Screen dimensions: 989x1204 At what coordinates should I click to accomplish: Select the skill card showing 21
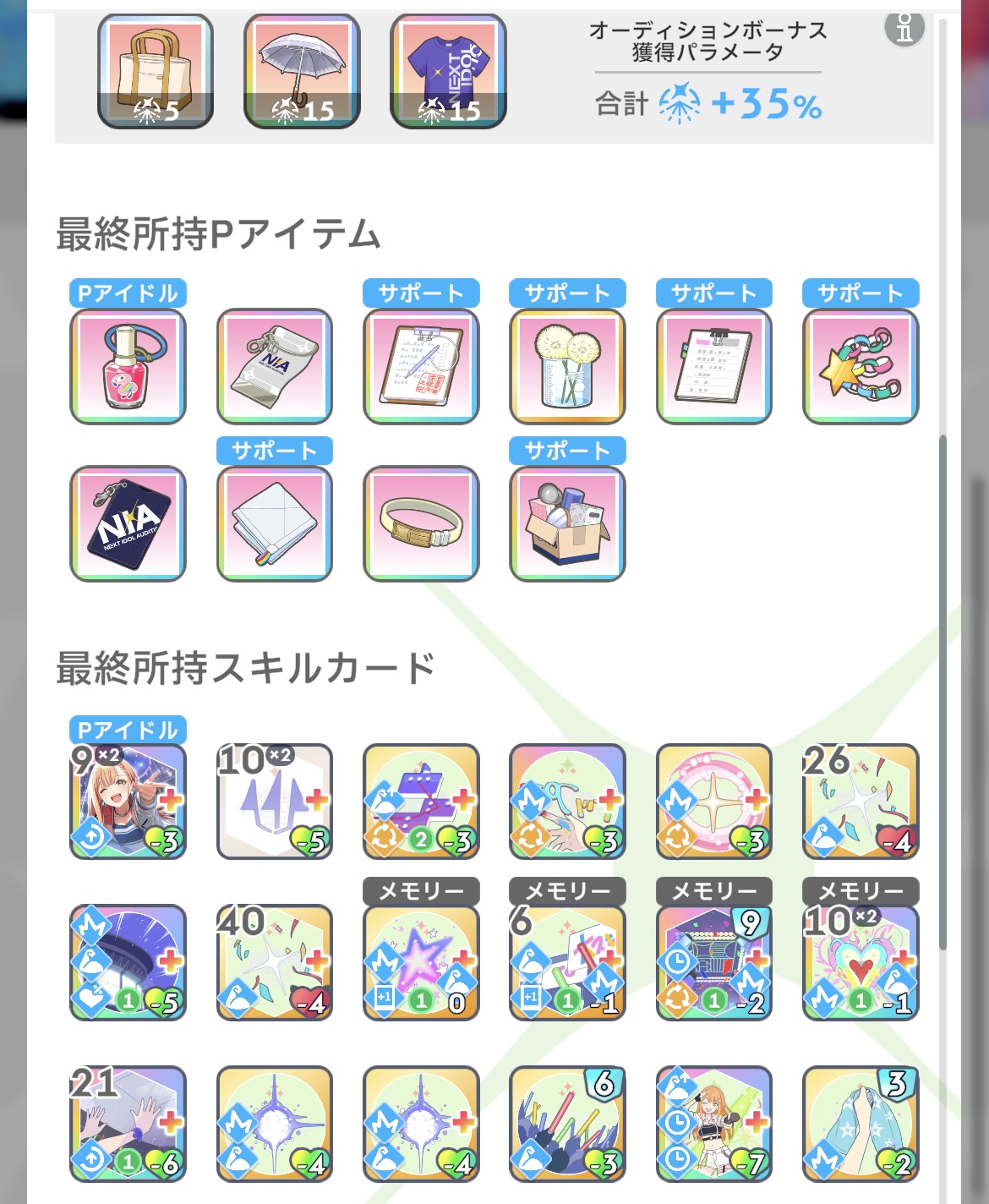click(x=128, y=1124)
